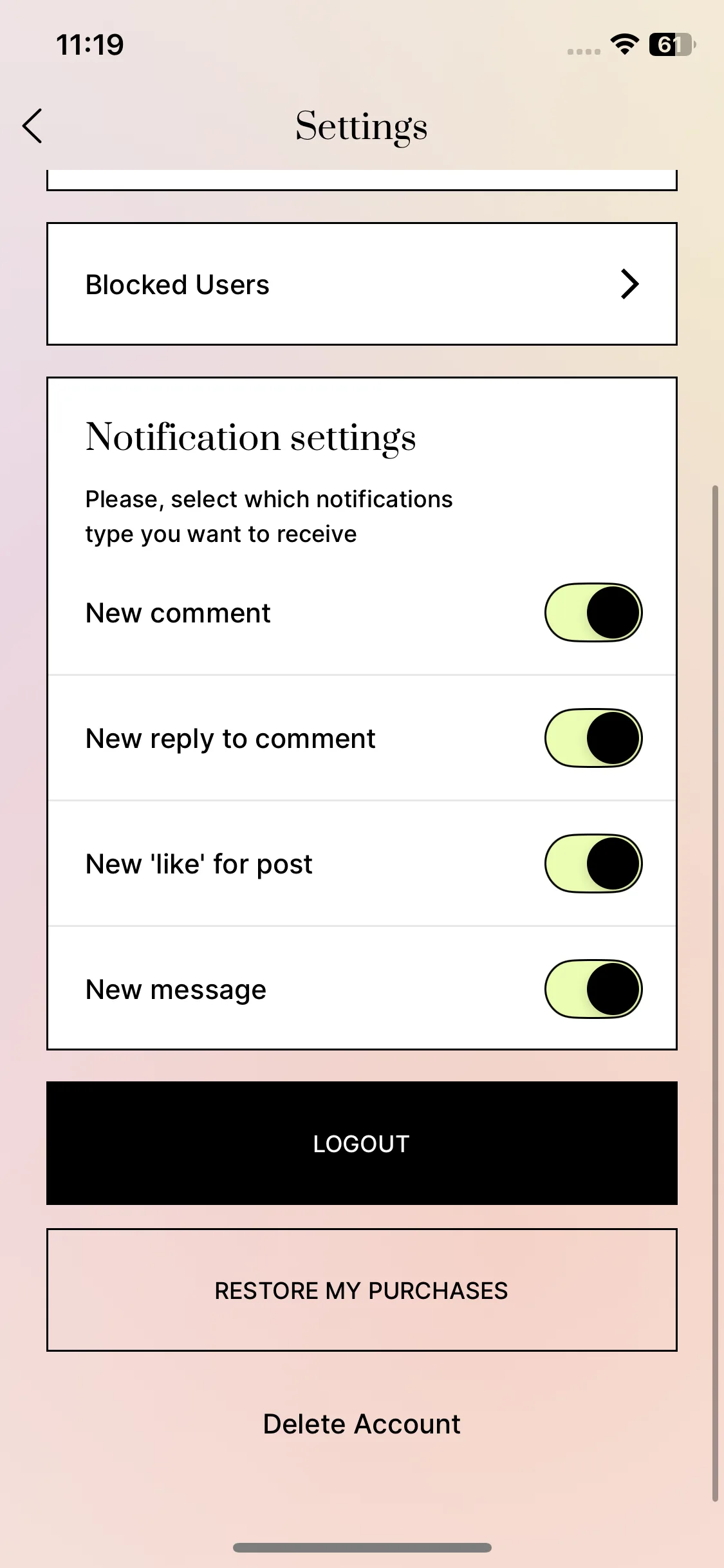Tap the Logout button
The image size is (724, 1568).
coord(362,1143)
